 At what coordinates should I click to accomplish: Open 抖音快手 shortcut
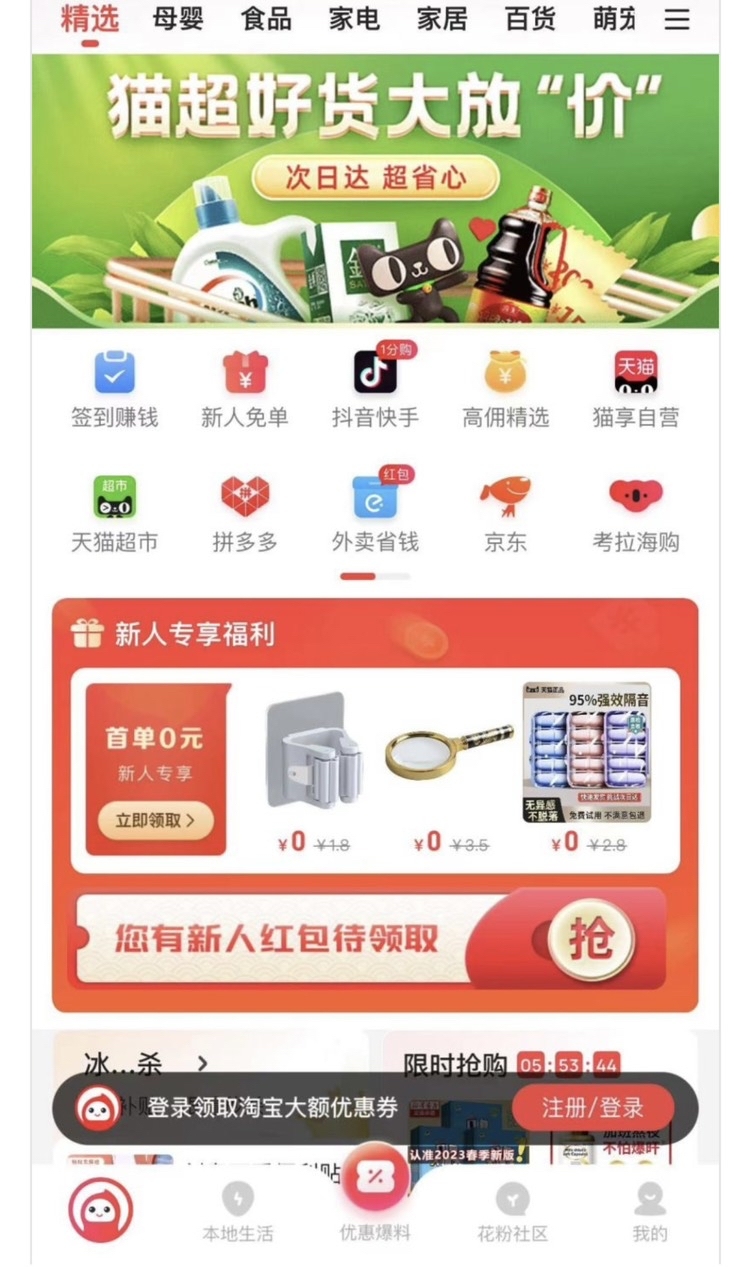(375, 390)
